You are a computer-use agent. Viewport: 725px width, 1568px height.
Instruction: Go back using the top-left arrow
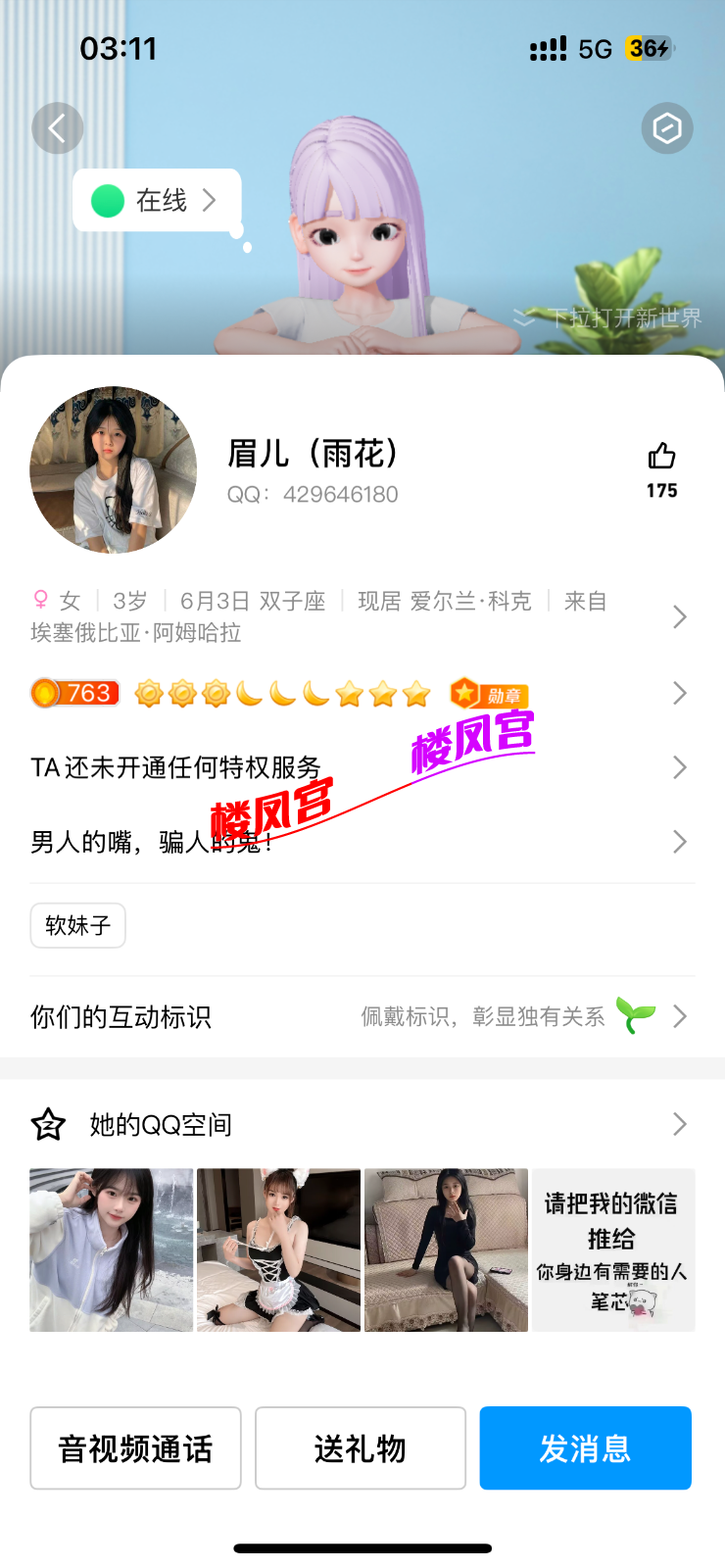pos(57,128)
